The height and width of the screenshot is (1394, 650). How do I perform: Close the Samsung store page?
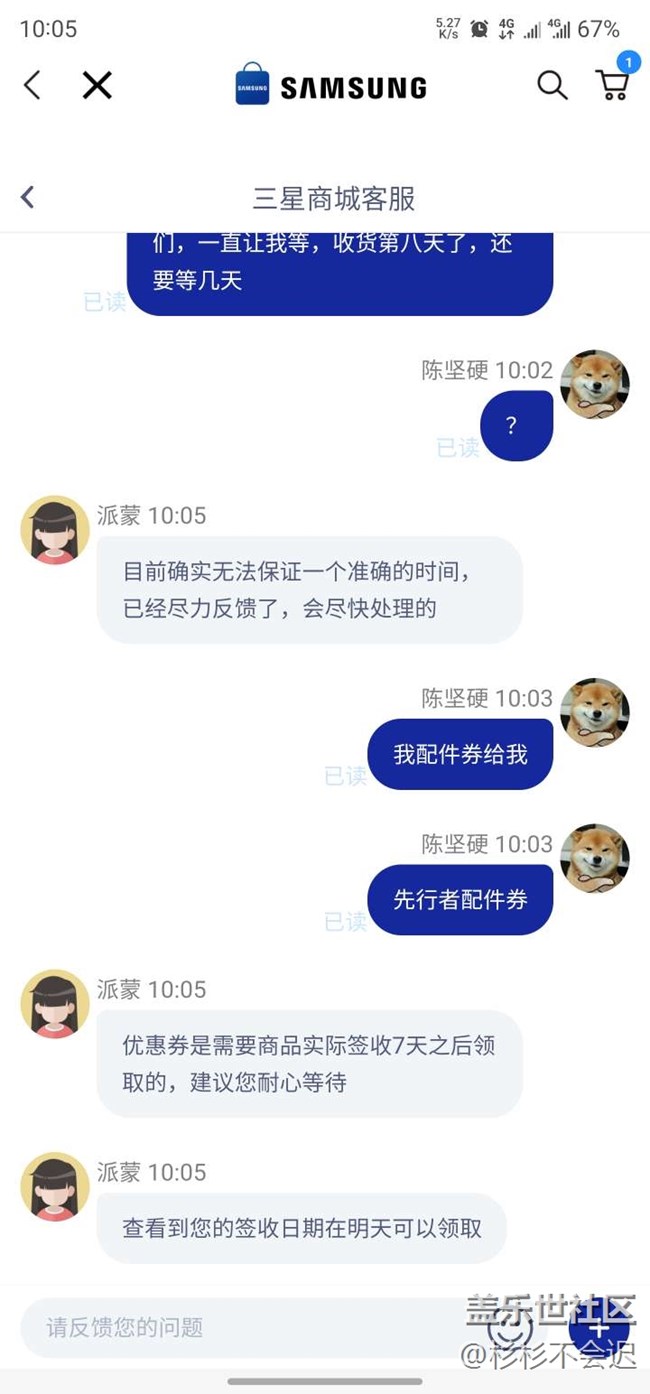pyautogui.click(x=97, y=86)
